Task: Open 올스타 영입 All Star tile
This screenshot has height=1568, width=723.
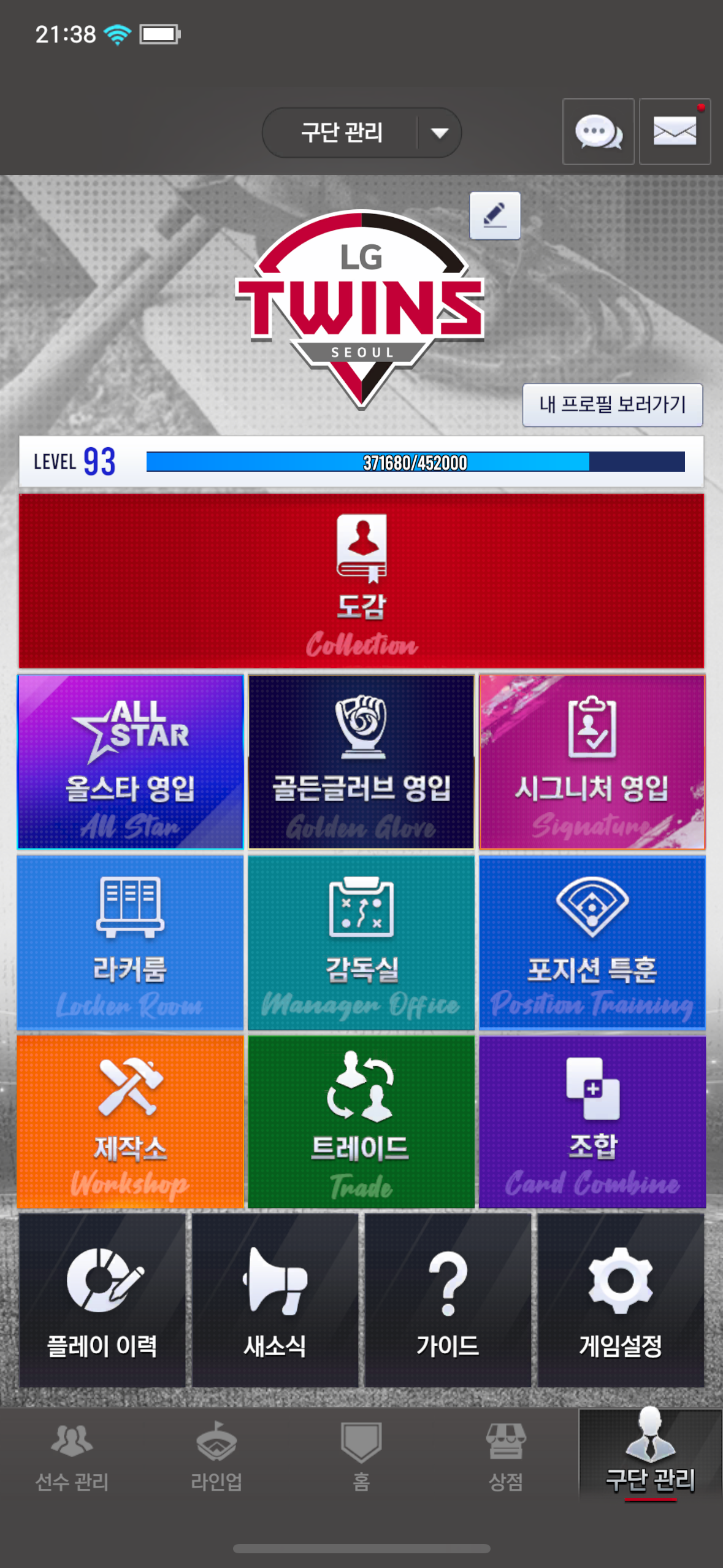Action: point(131,762)
